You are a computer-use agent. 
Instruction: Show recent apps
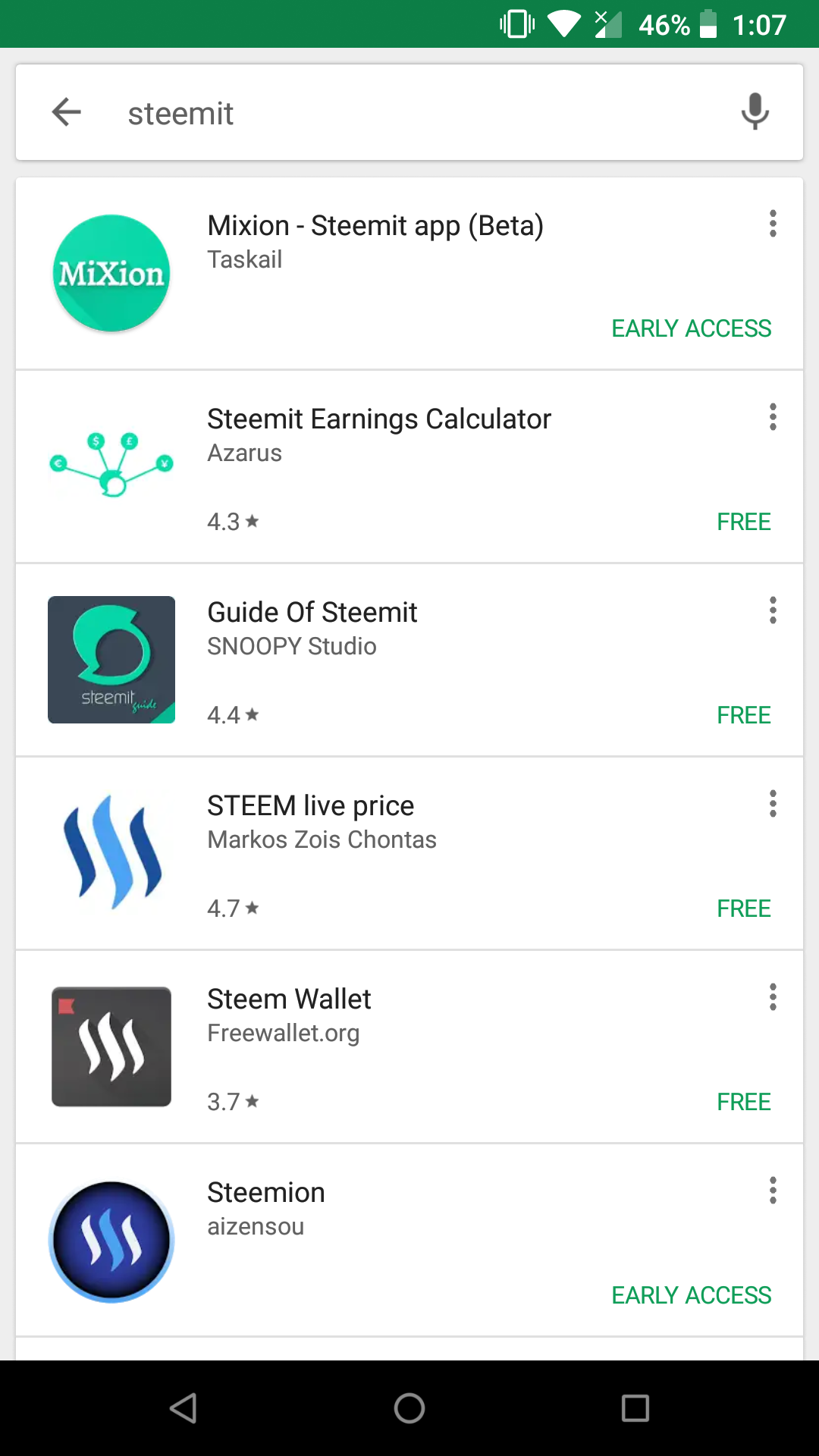(635, 1408)
